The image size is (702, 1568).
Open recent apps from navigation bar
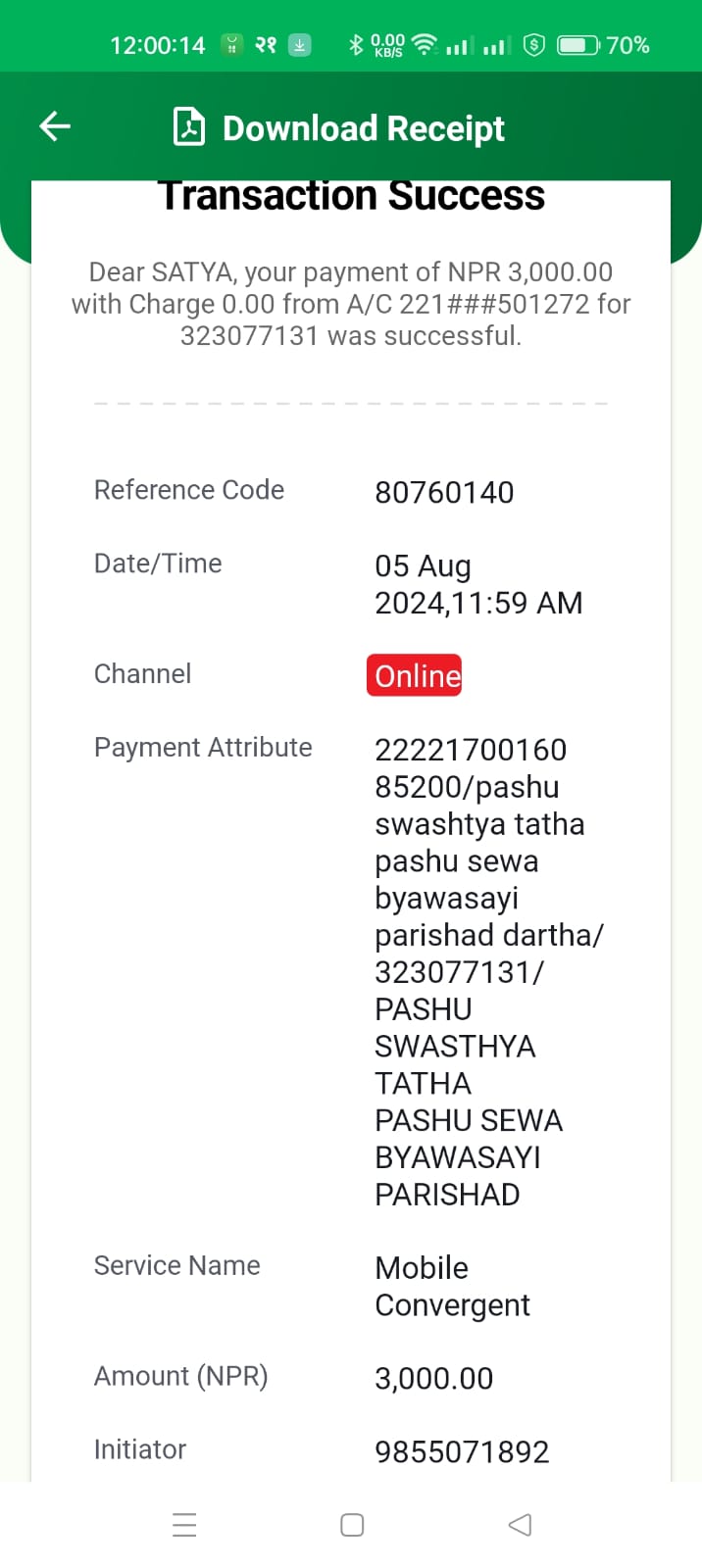[x=184, y=1525]
